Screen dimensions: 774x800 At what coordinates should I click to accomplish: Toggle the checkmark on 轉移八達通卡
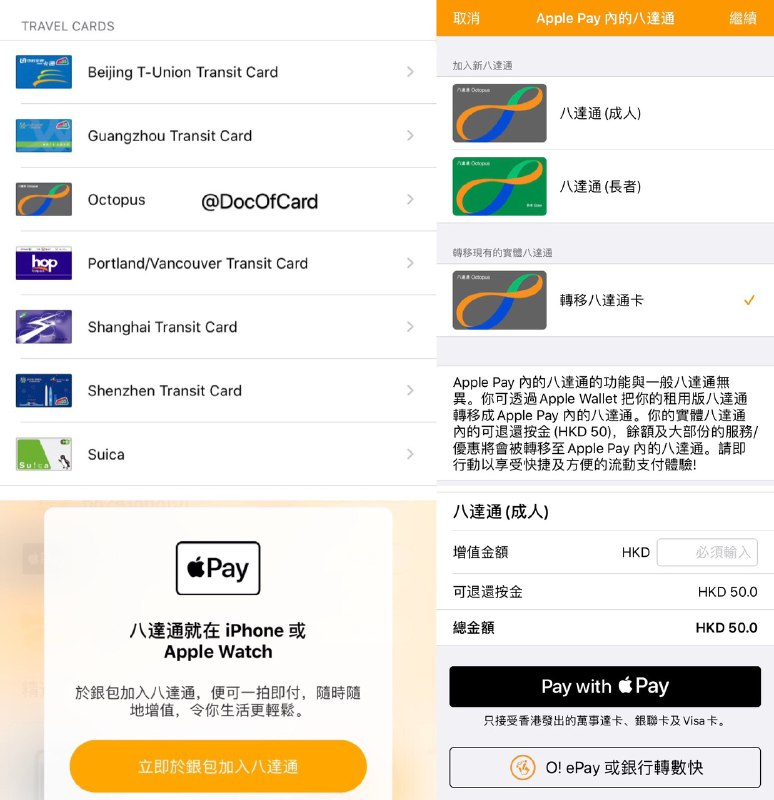pos(749,298)
